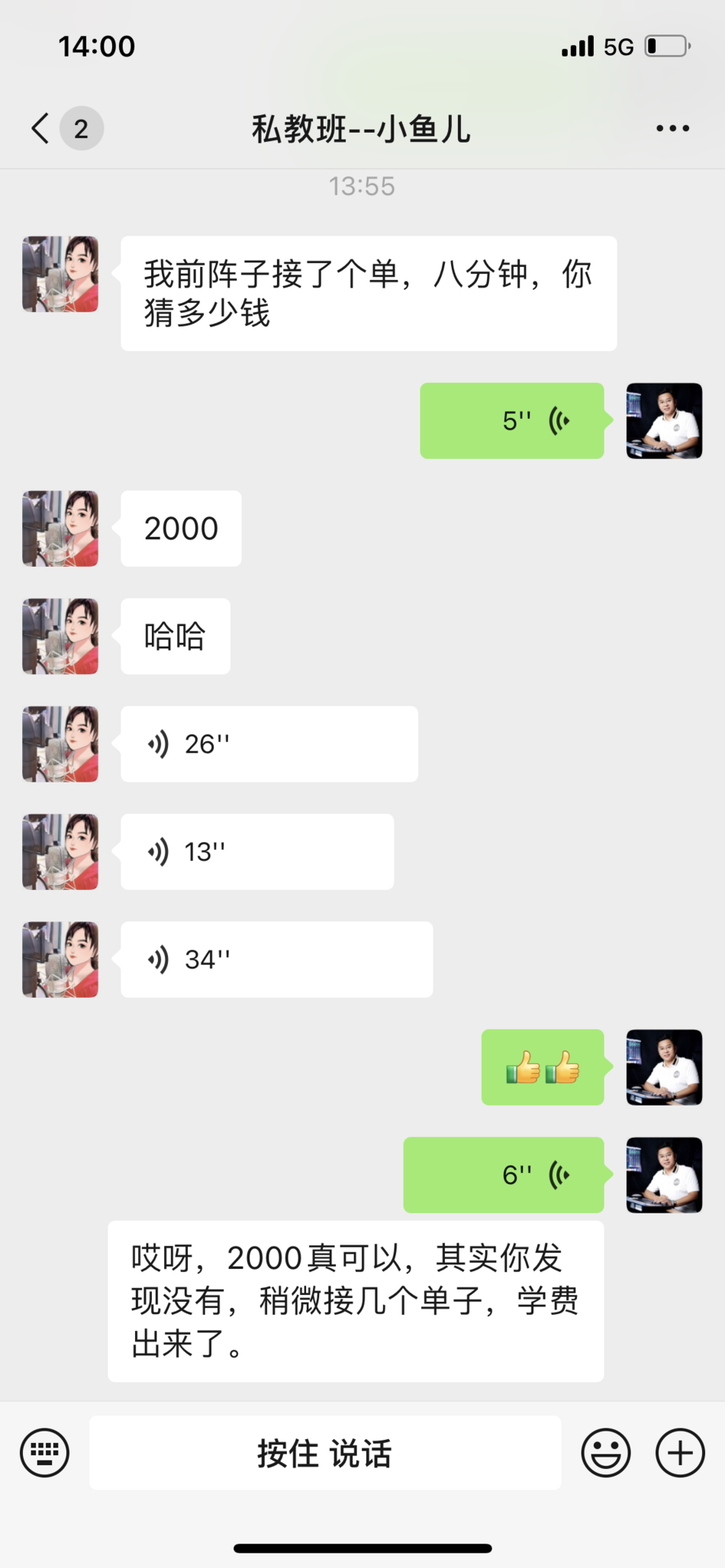
Task: Open the emoji sticker panel
Action: 606,1453
